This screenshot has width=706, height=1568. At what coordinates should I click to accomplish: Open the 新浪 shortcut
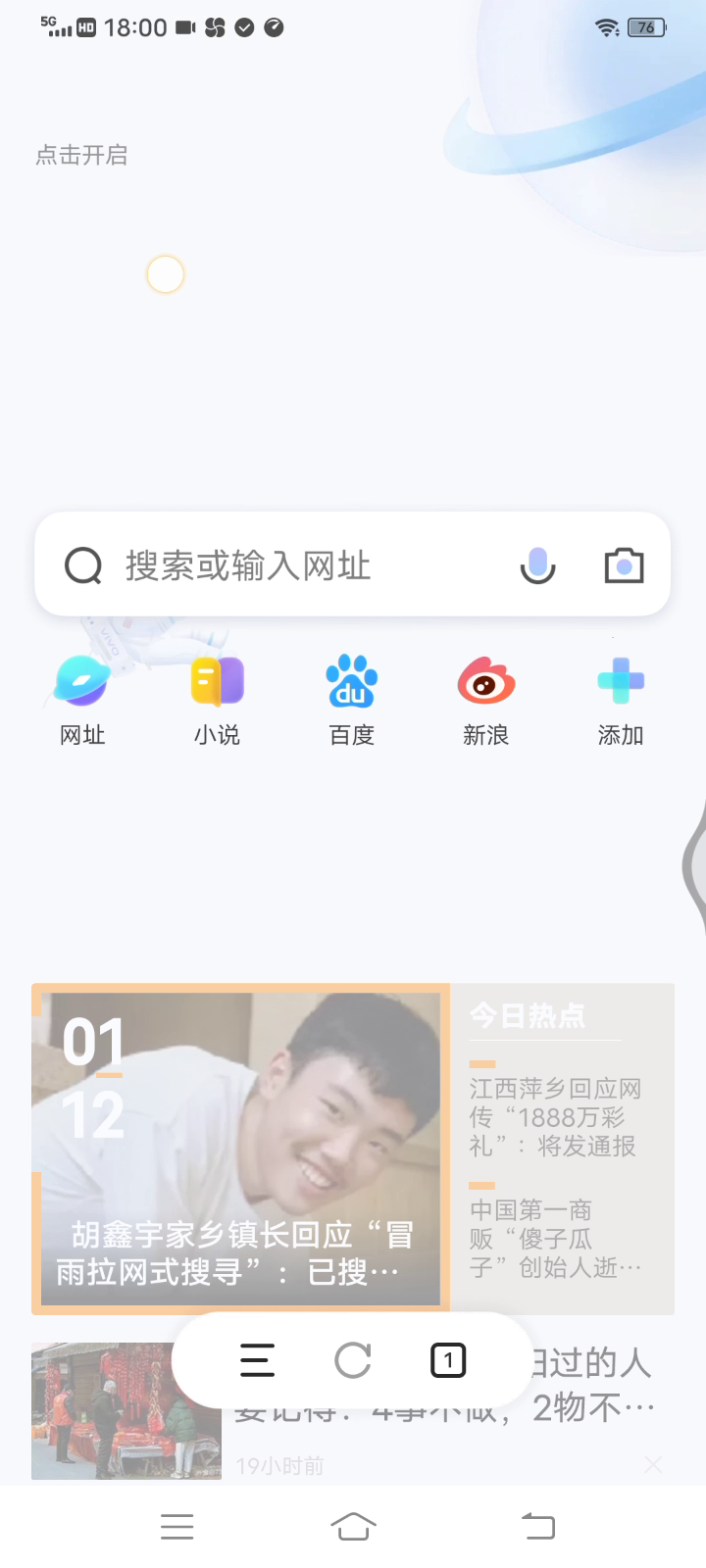click(x=486, y=698)
